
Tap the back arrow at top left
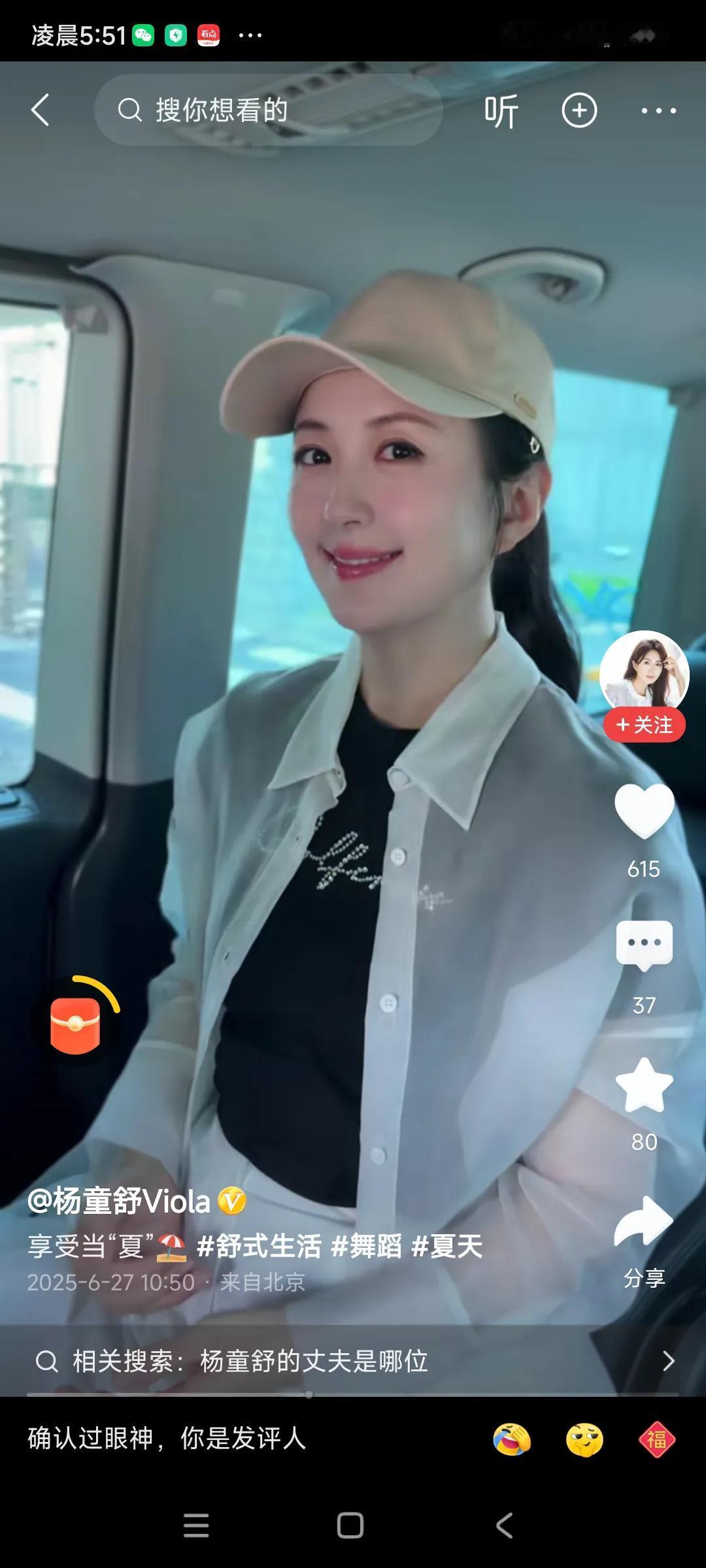point(41,110)
